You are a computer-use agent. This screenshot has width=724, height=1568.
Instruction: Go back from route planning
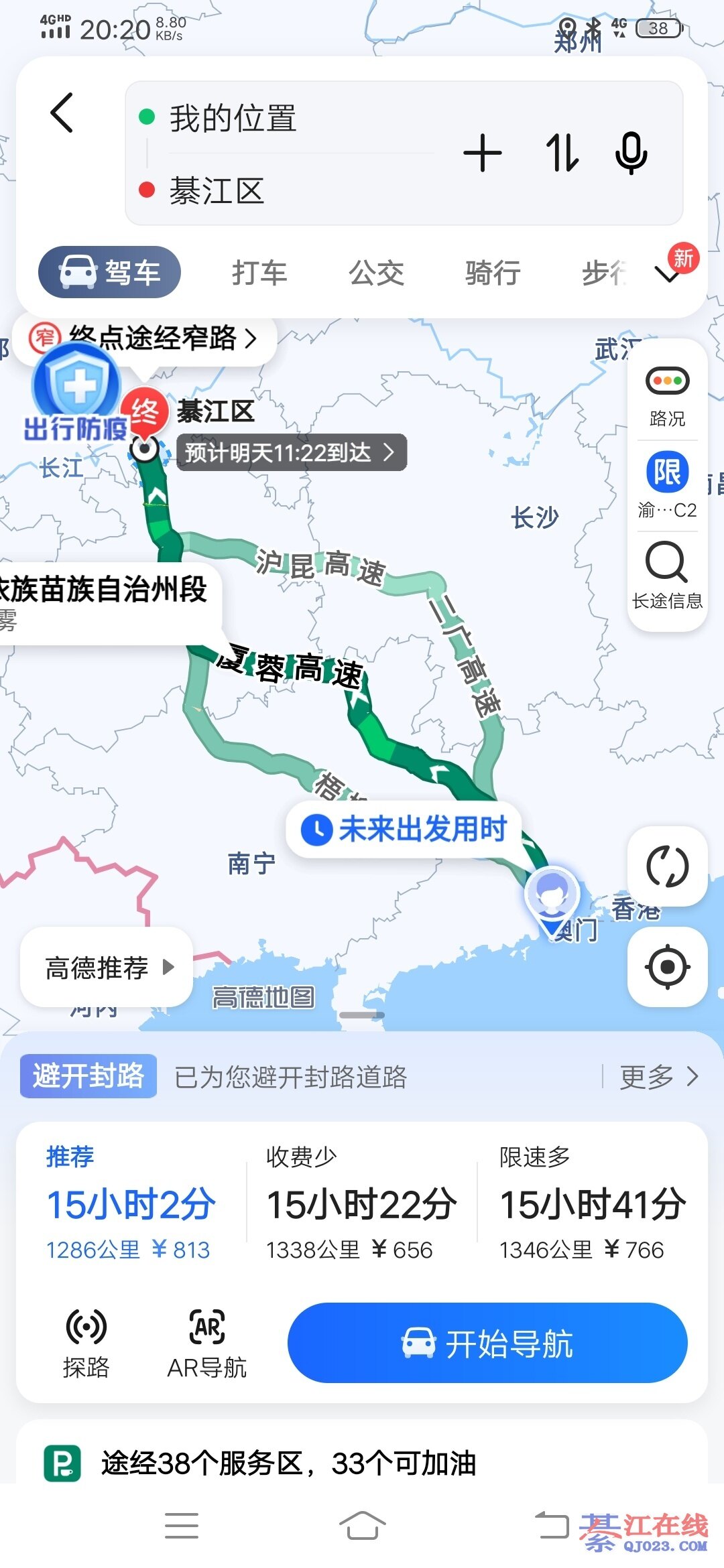[x=62, y=113]
